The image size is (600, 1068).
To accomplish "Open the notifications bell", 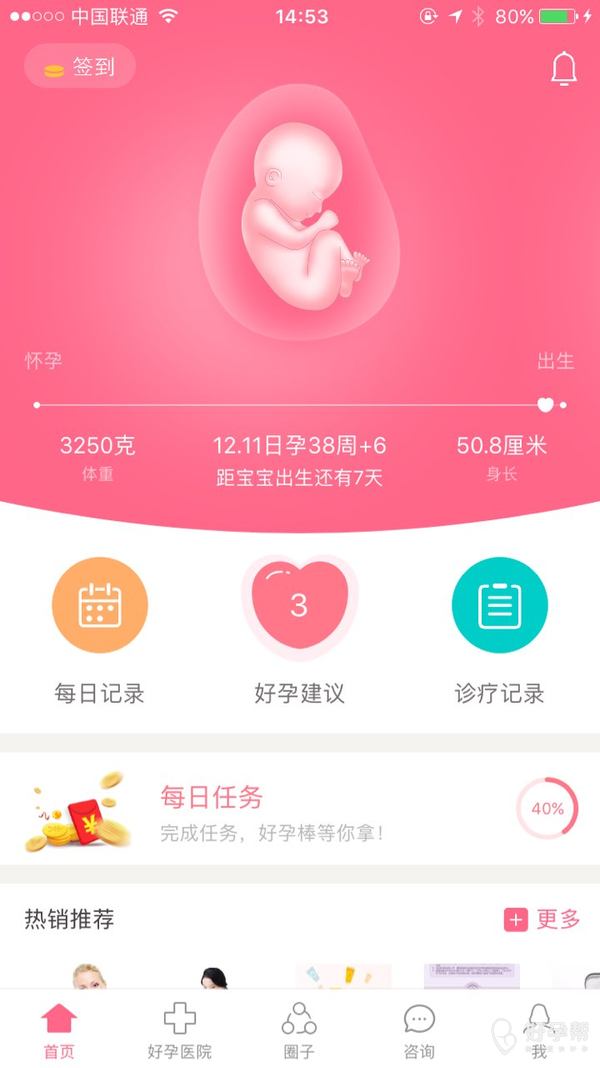I will point(564,68).
